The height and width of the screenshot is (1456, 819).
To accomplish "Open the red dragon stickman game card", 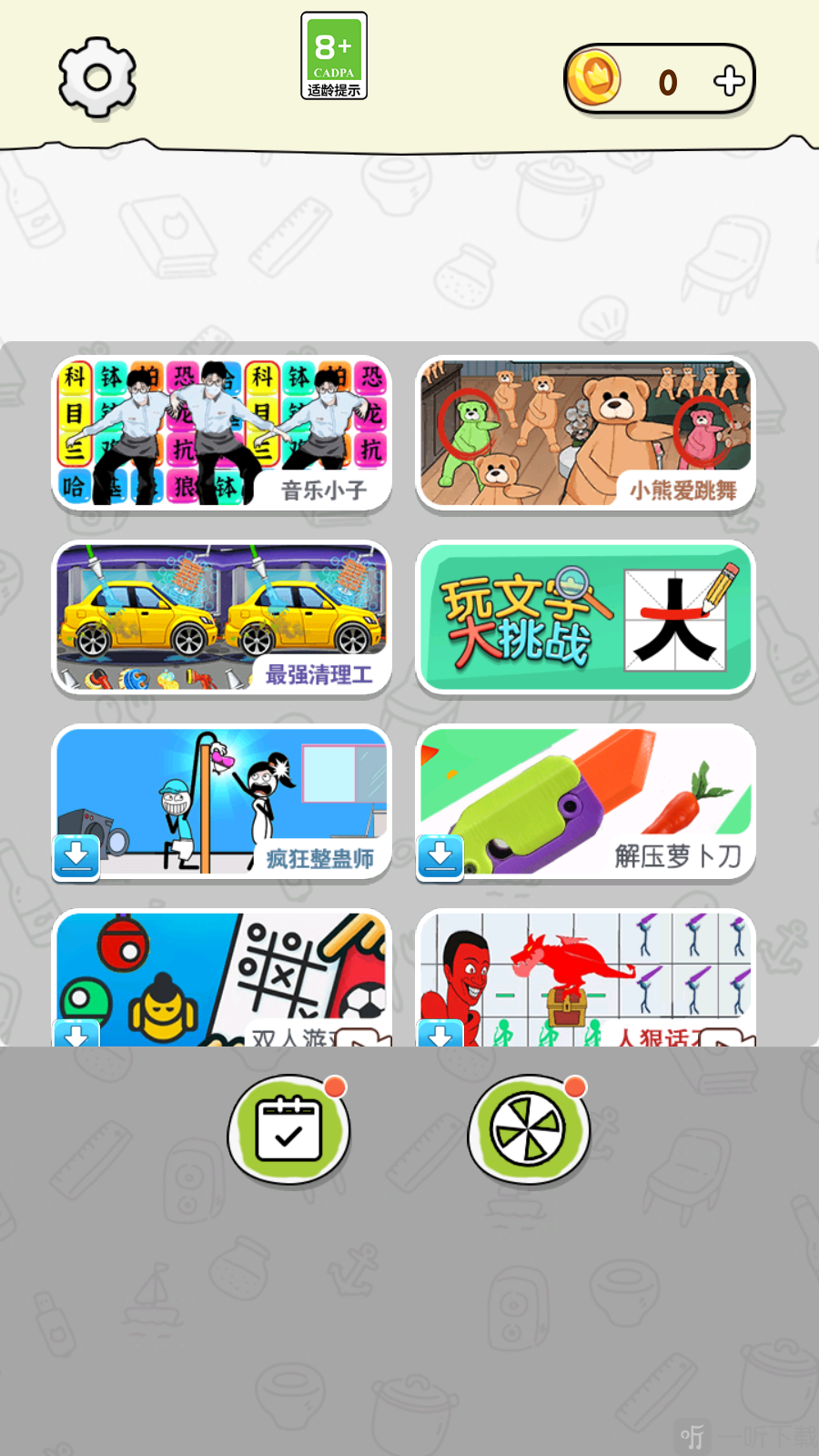I will coord(585,978).
